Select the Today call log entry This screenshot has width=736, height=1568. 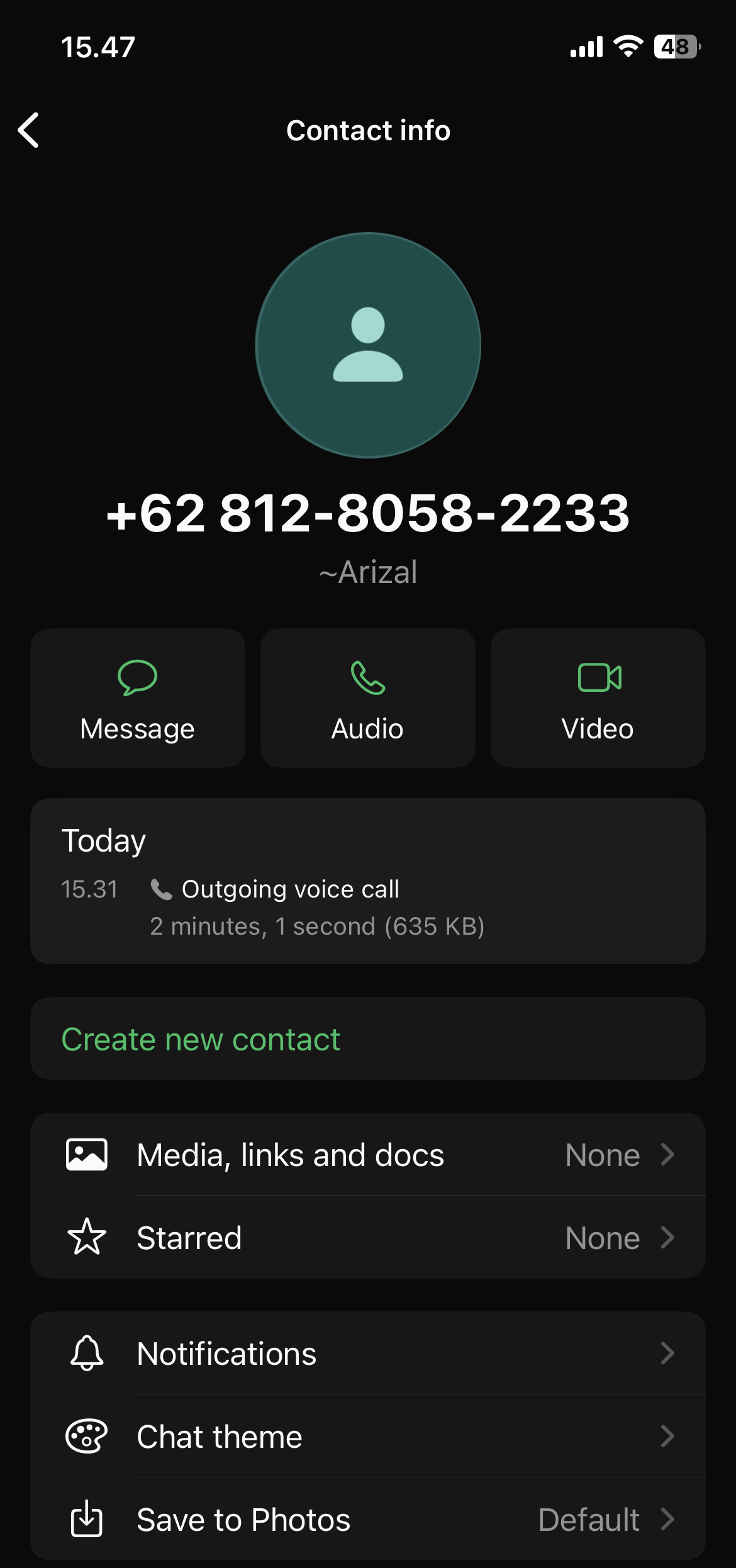coord(368,889)
